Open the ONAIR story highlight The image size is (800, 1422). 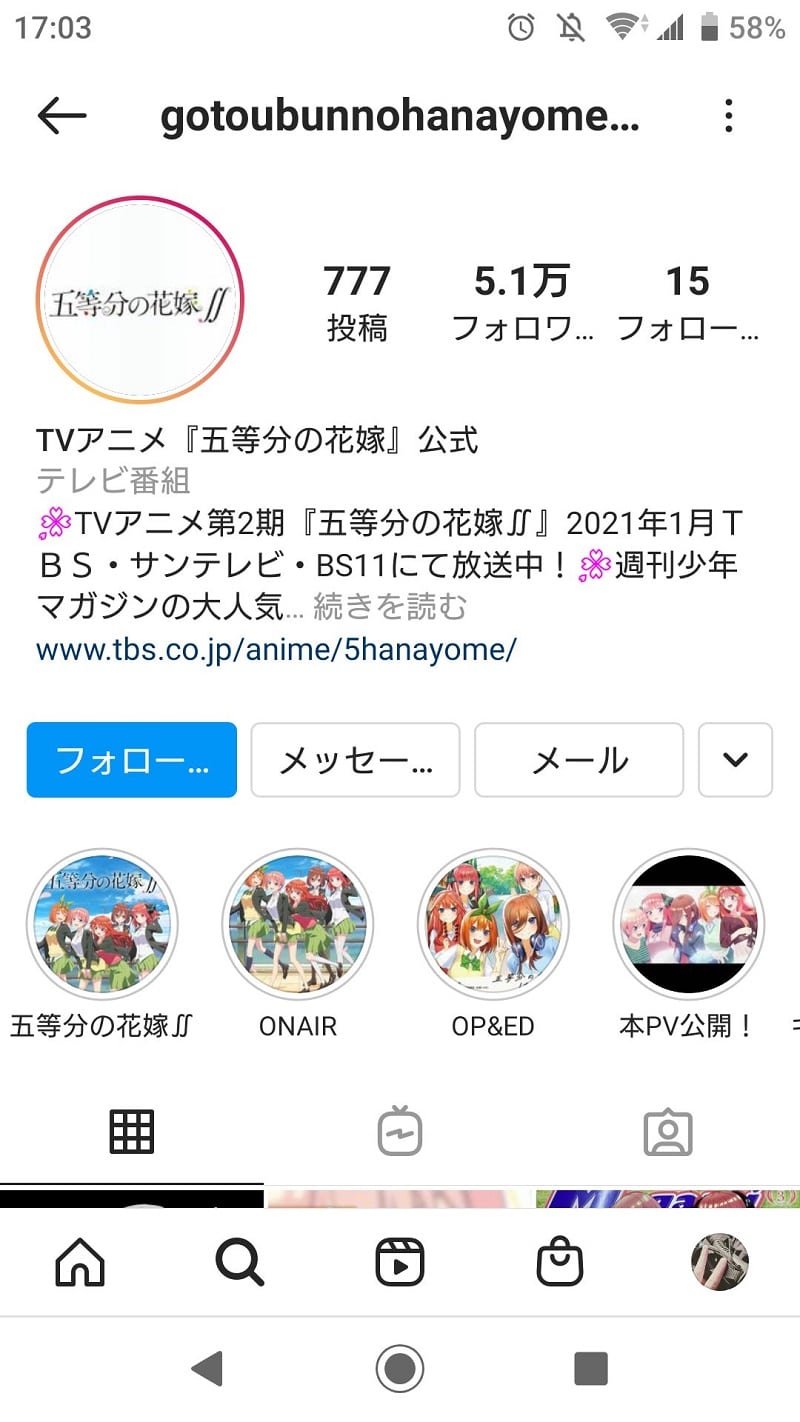297,924
